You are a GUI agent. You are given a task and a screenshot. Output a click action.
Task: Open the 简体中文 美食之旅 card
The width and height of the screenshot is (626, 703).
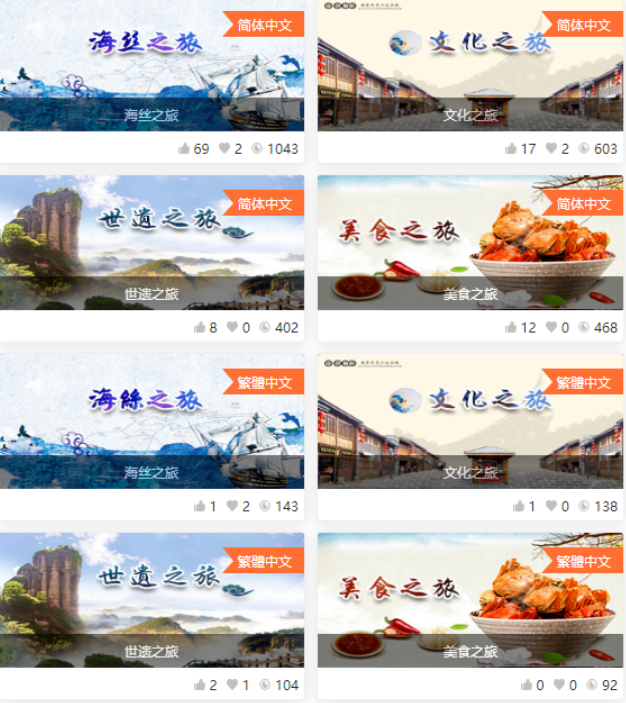(470, 243)
